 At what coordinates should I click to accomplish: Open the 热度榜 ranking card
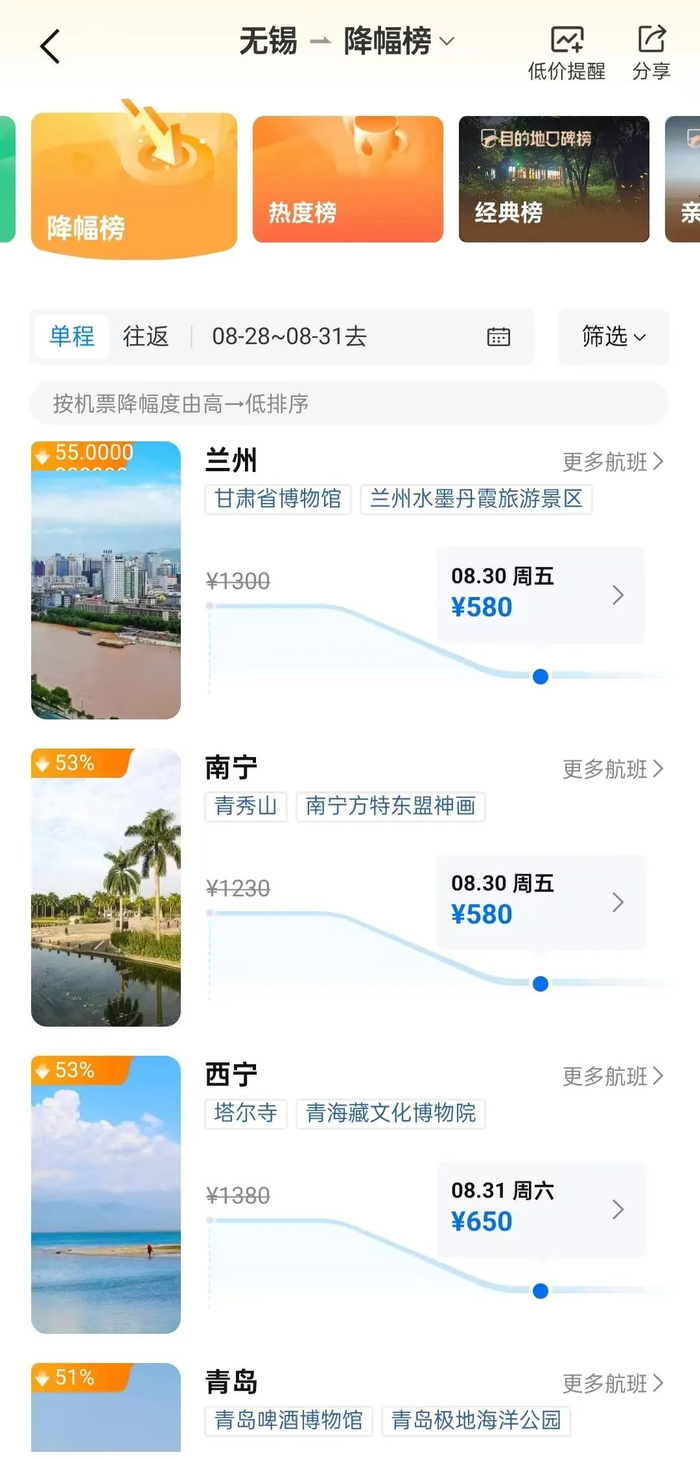[347, 179]
